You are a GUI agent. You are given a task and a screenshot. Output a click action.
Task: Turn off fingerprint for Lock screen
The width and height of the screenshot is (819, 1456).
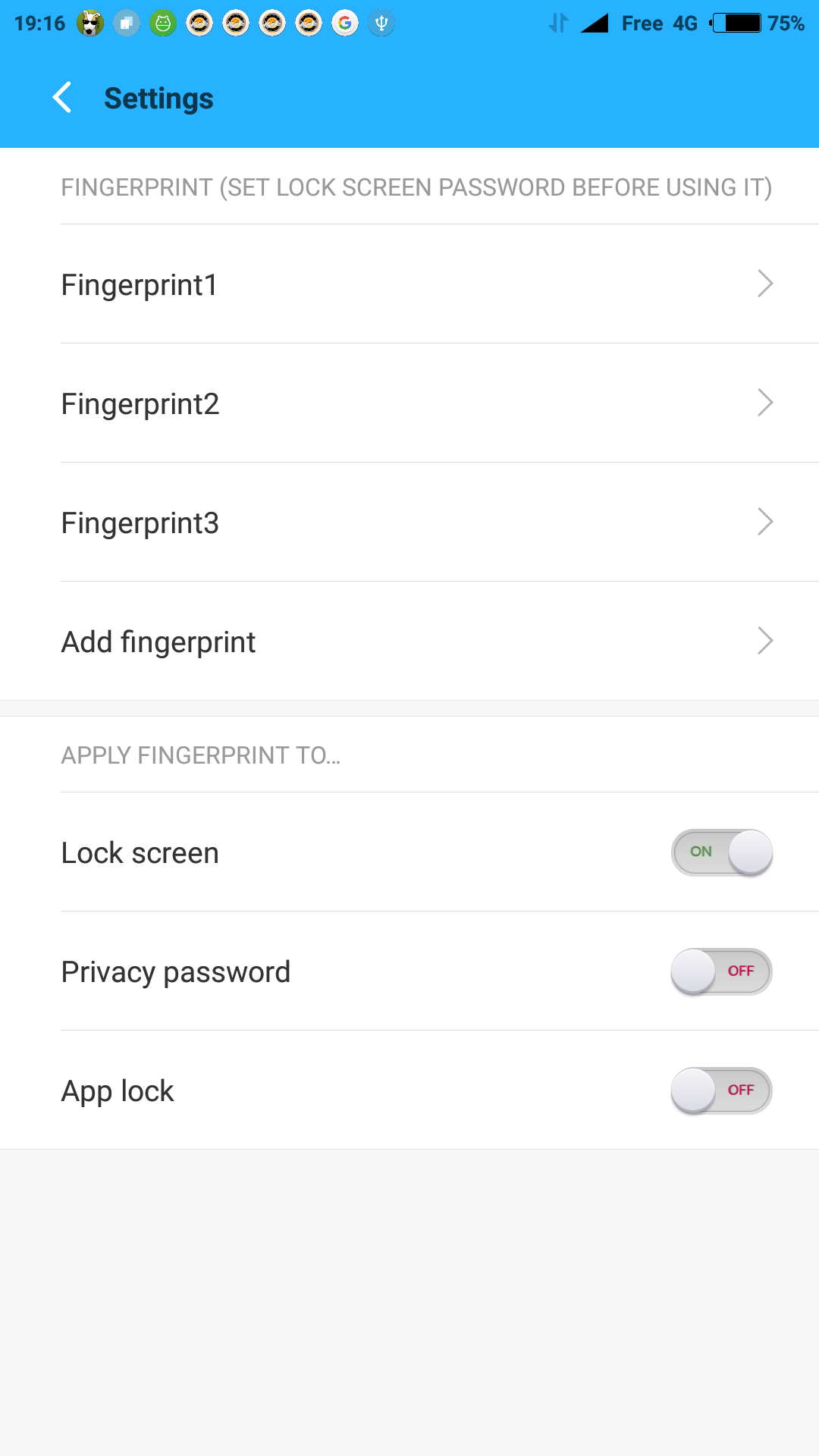(x=722, y=852)
